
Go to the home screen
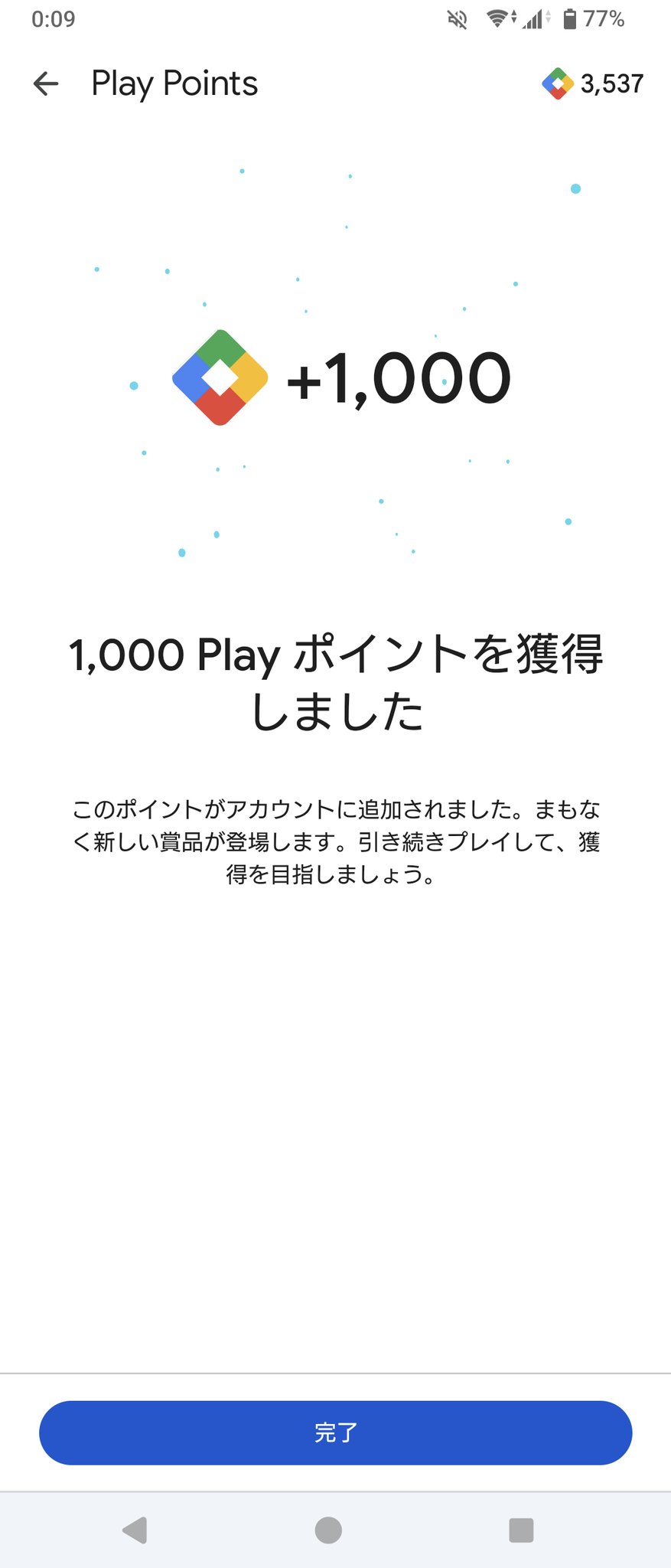coord(328,1530)
